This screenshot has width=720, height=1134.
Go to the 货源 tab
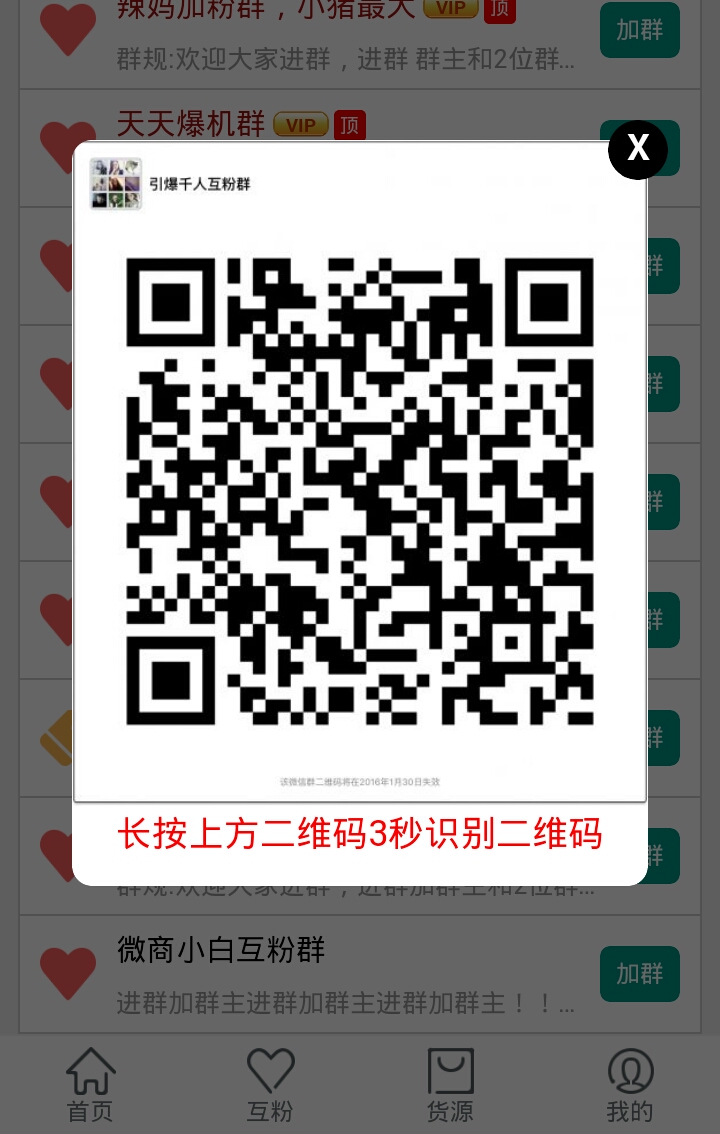point(450,1084)
